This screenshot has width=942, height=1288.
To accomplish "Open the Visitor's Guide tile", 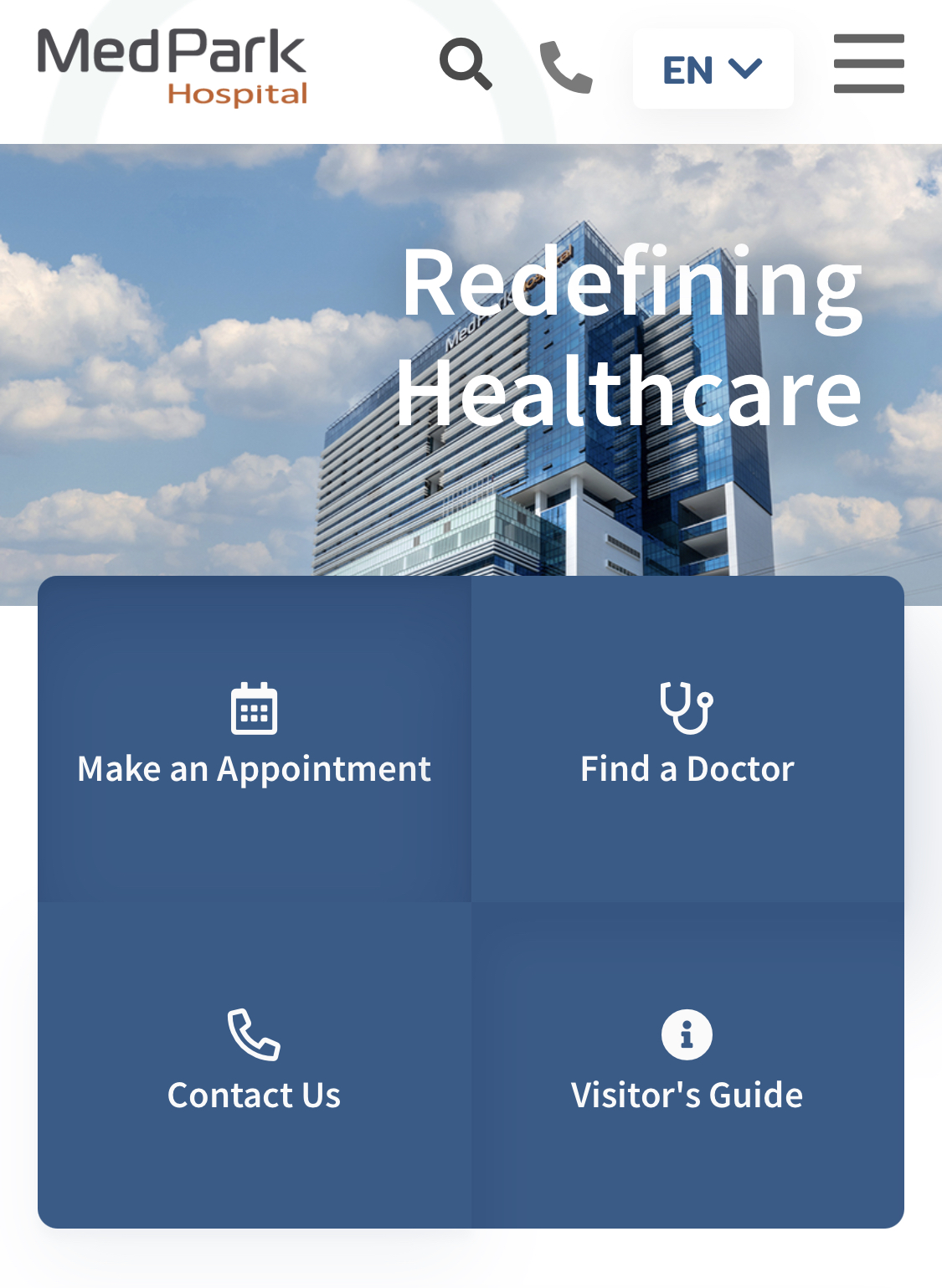I will 687,1065.
